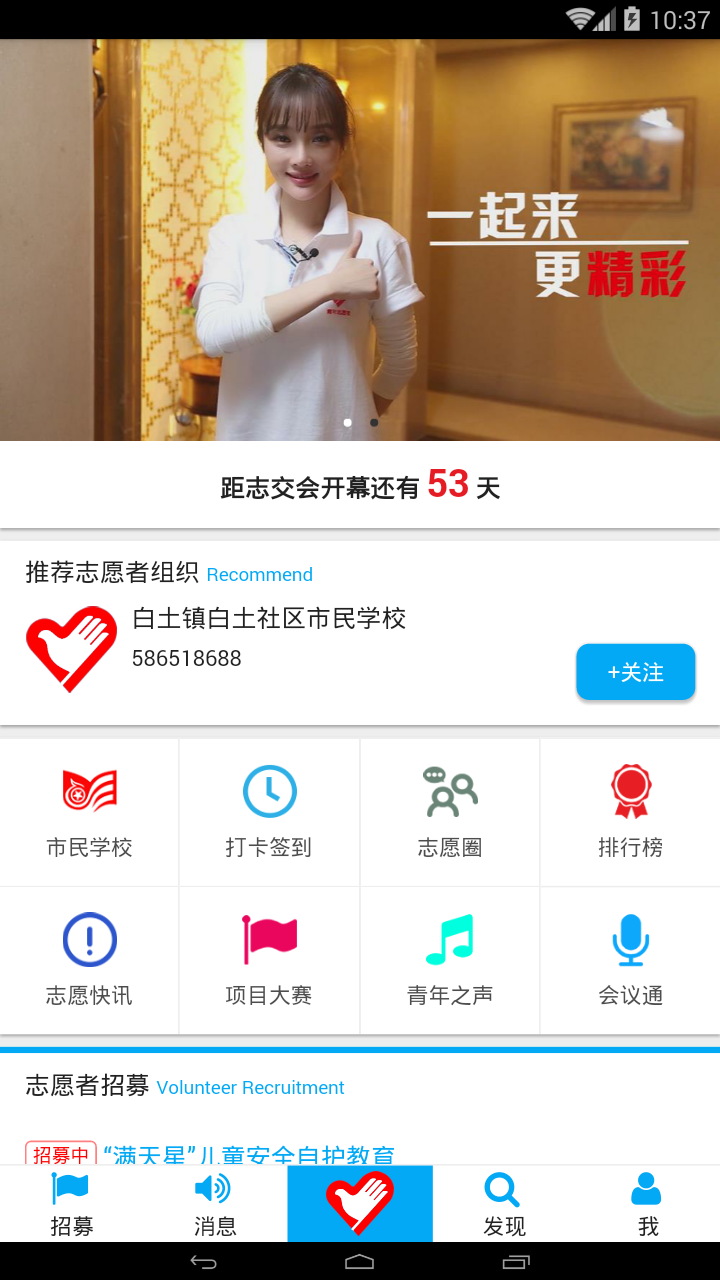Select 打卡签到 check-in
This screenshot has width=720, height=1280.
click(x=269, y=812)
